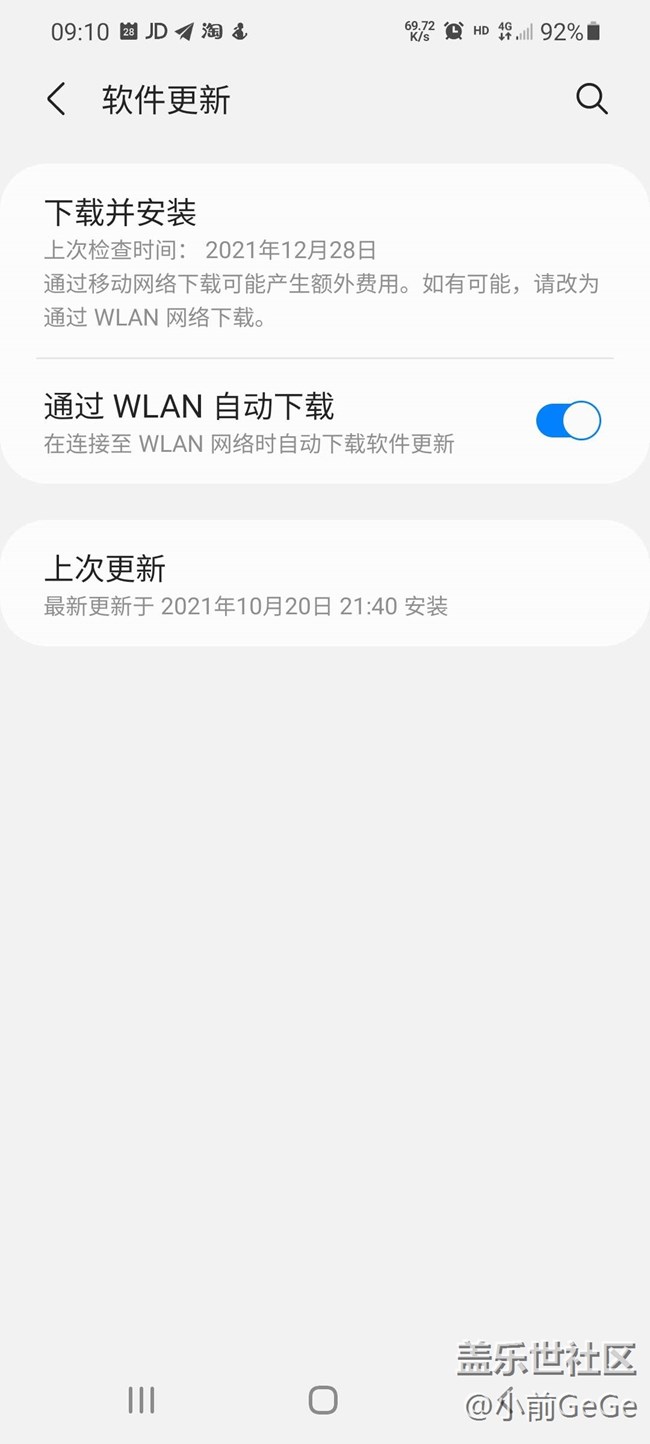
Task: Go back from 软件更新 page
Action: [x=56, y=100]
